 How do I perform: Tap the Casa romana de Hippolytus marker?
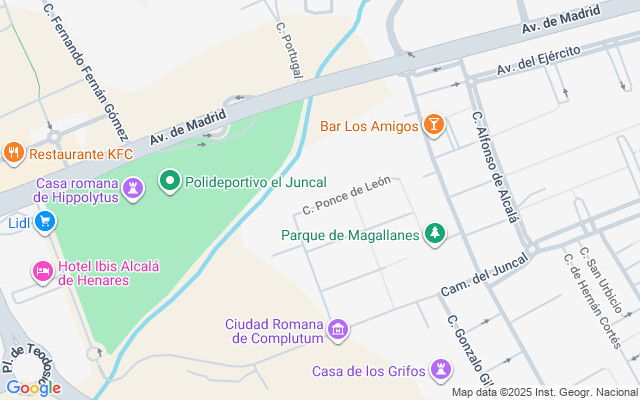133,188
